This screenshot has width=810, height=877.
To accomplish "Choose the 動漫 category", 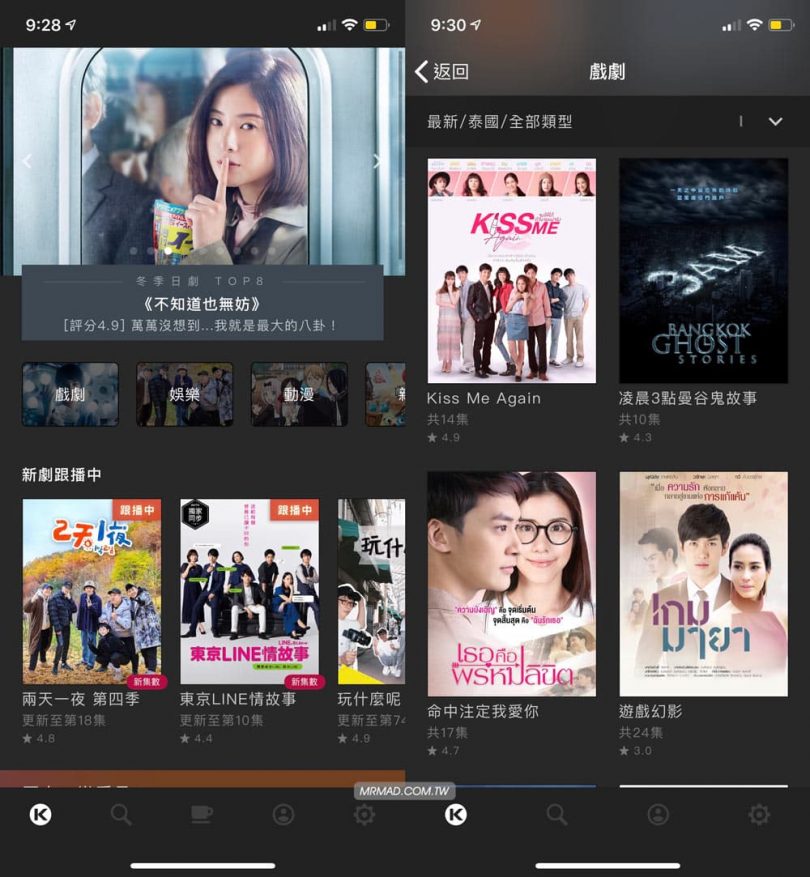I will pyautogui.click(x=299, y=394).
